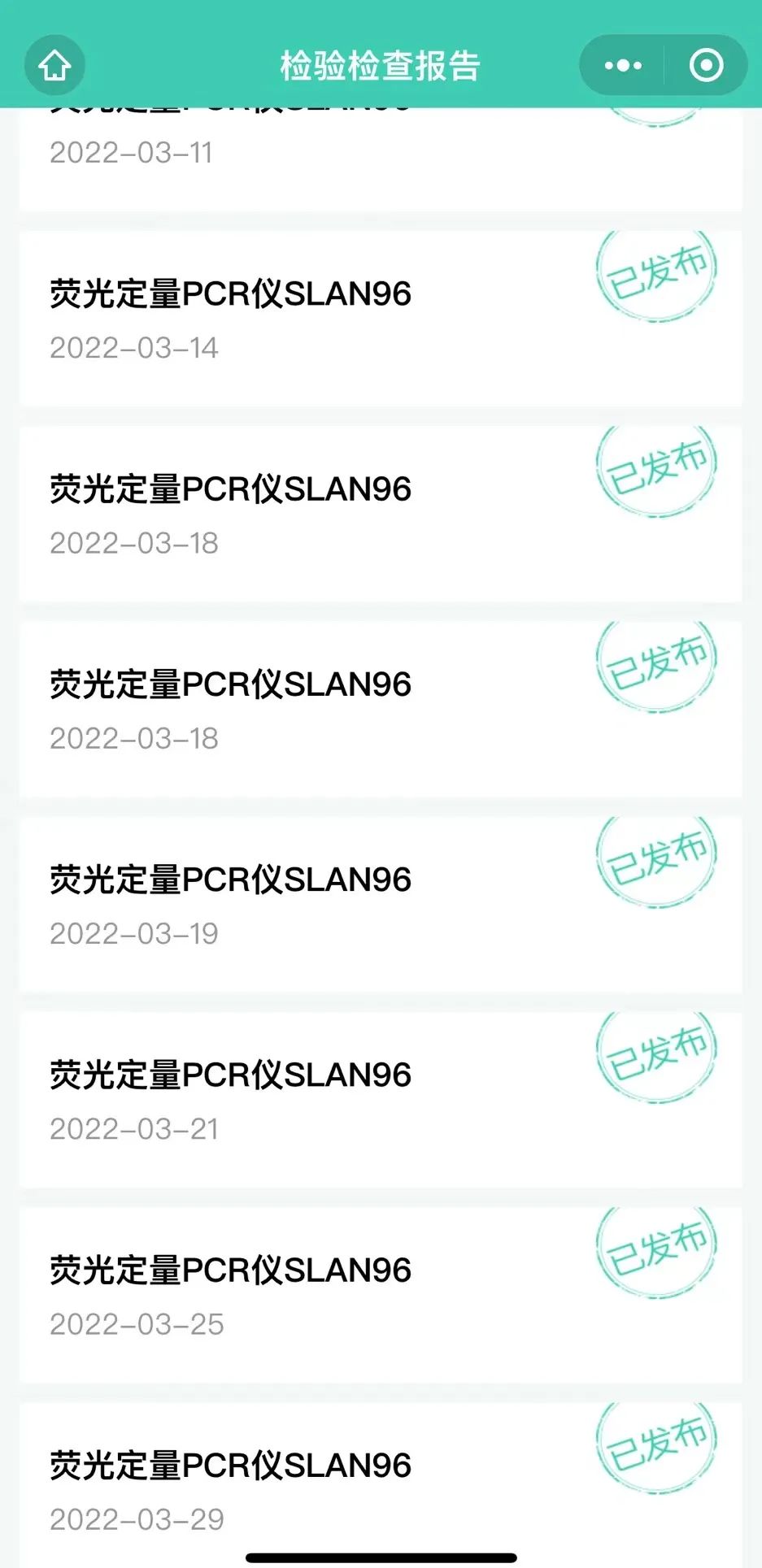Close the mini program with circle button
Viewport: 762px width, 1568px height.
pos(706,65)
